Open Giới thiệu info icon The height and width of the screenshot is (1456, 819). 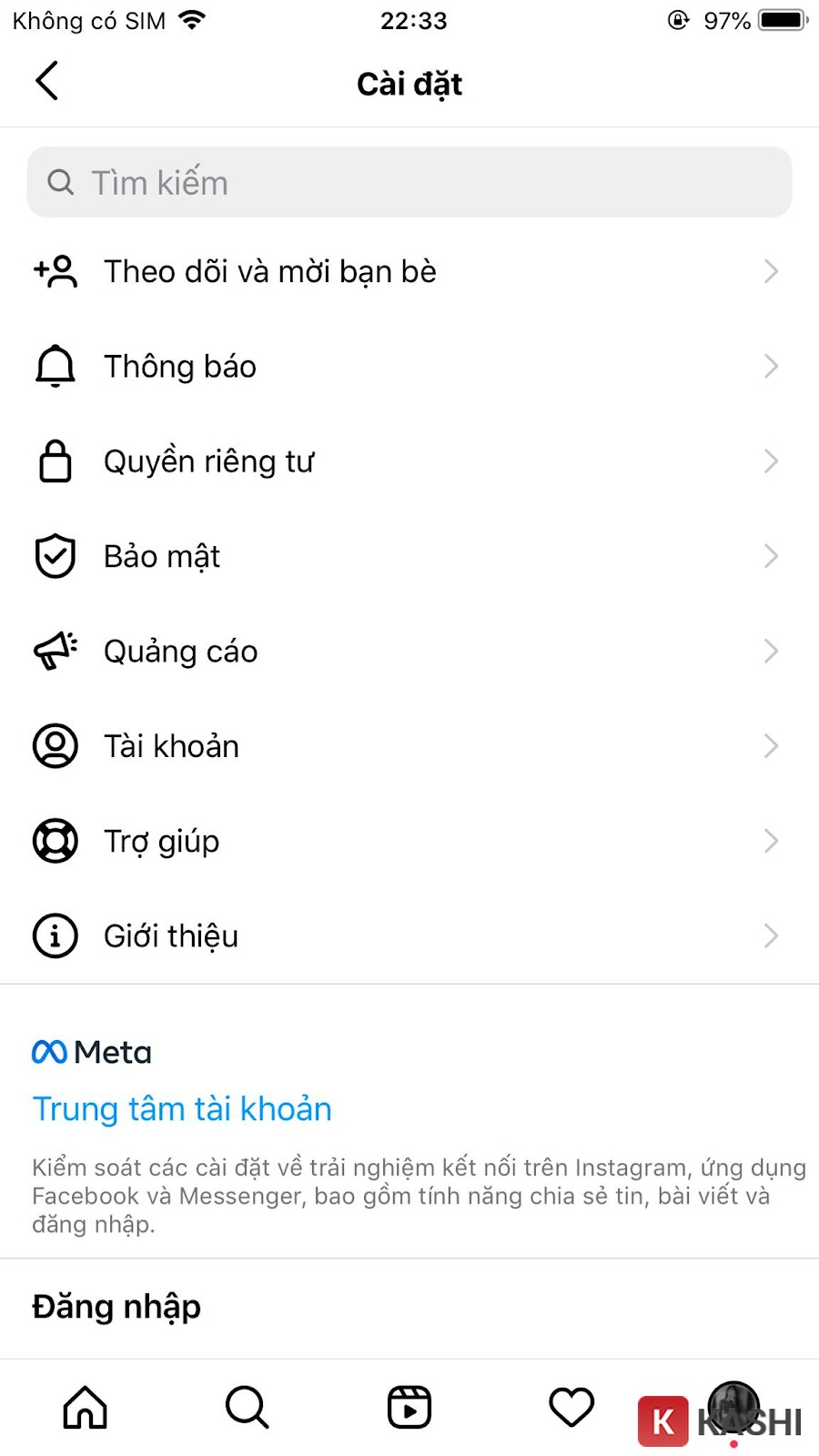pos(55,935)
